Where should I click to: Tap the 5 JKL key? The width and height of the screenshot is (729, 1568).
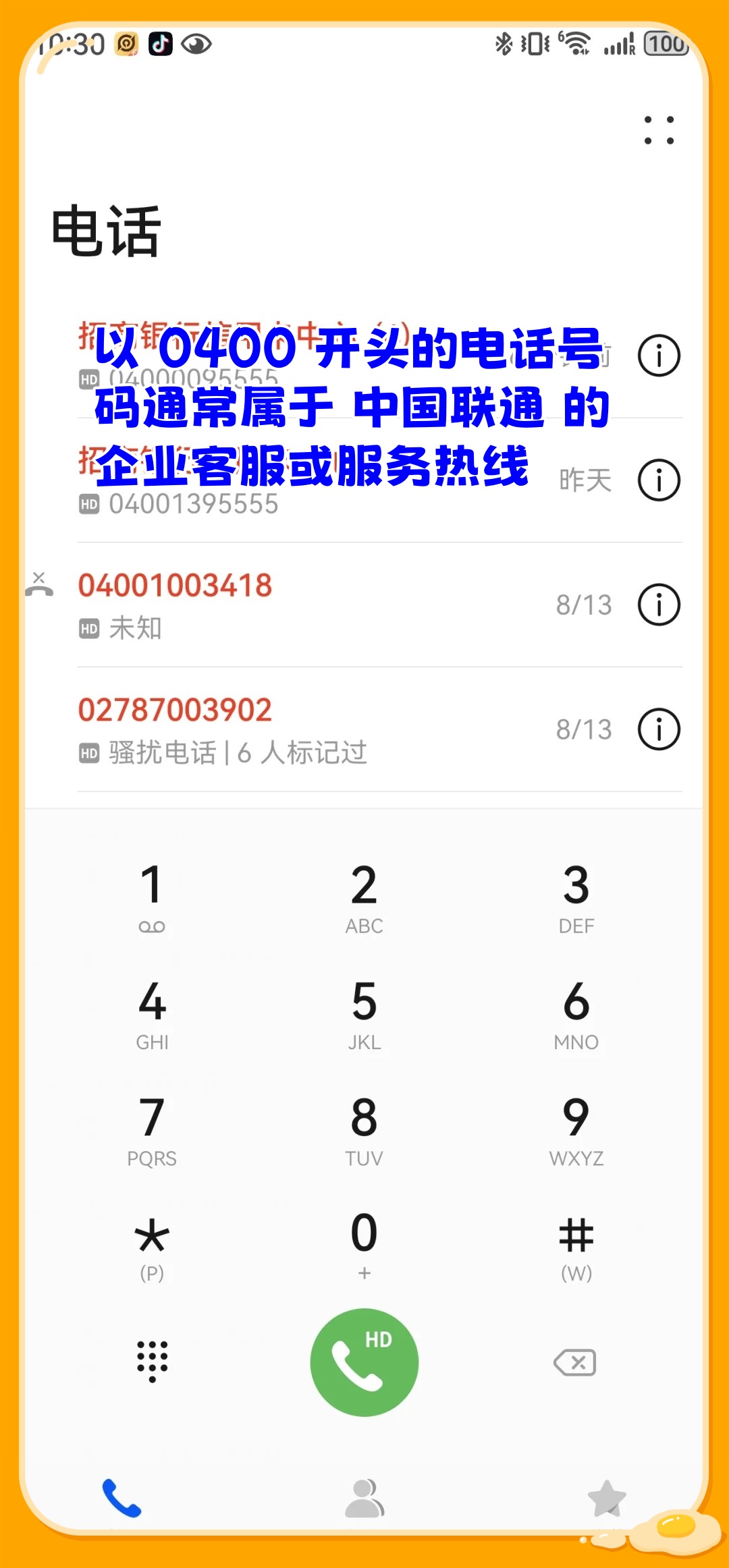(x=364, y=1012)
